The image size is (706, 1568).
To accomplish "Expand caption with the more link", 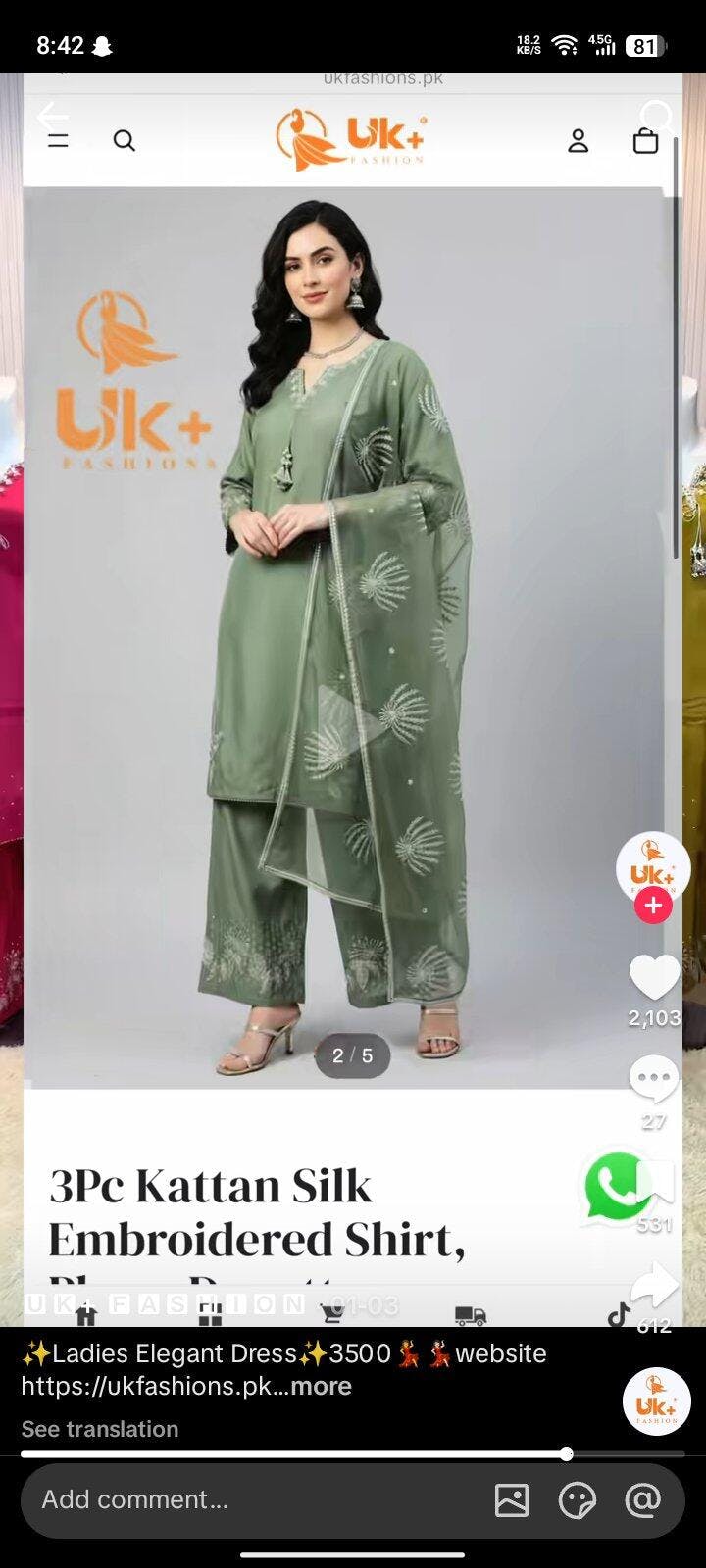I will 321,1386.
